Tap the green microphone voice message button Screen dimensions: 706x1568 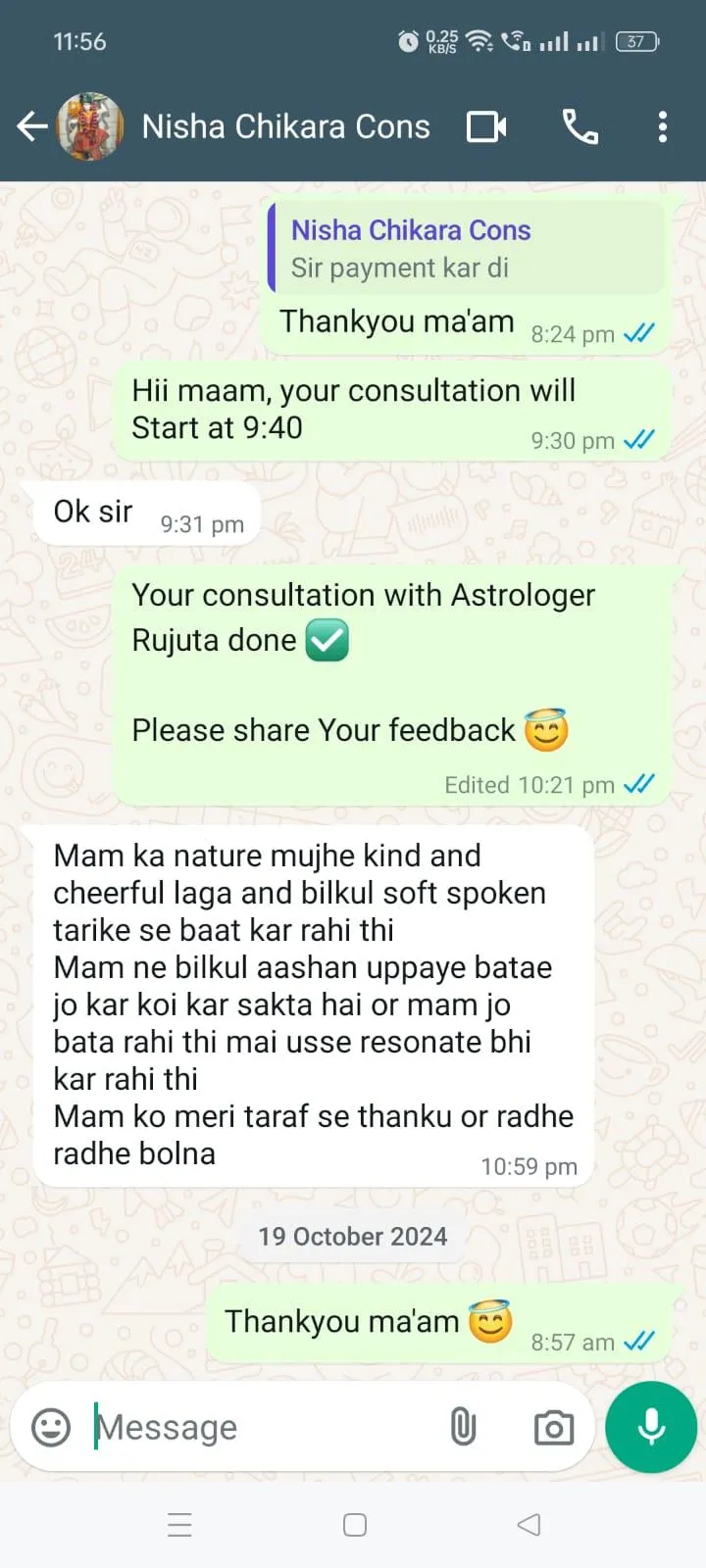click(x=651, y=1427)
